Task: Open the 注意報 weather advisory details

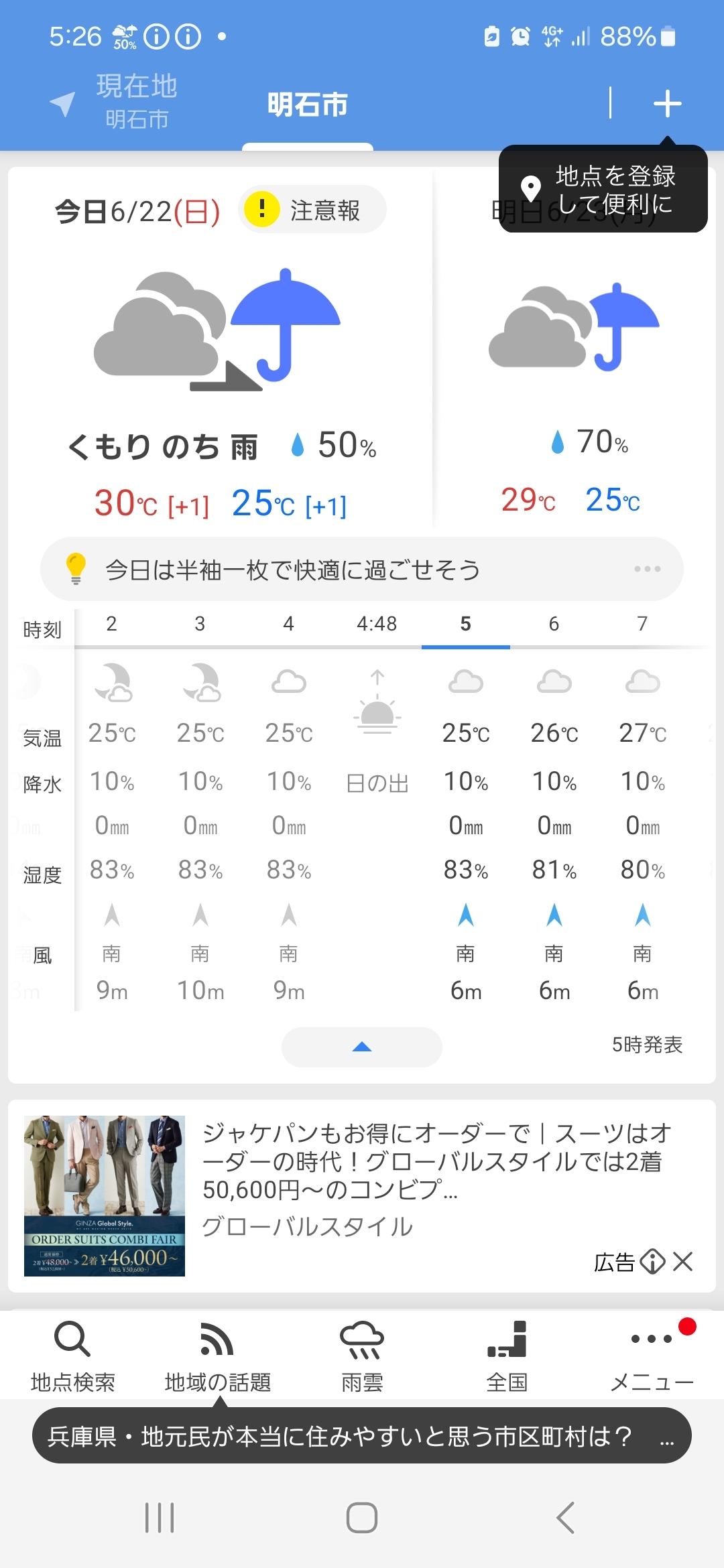Action: coord(312,209)
